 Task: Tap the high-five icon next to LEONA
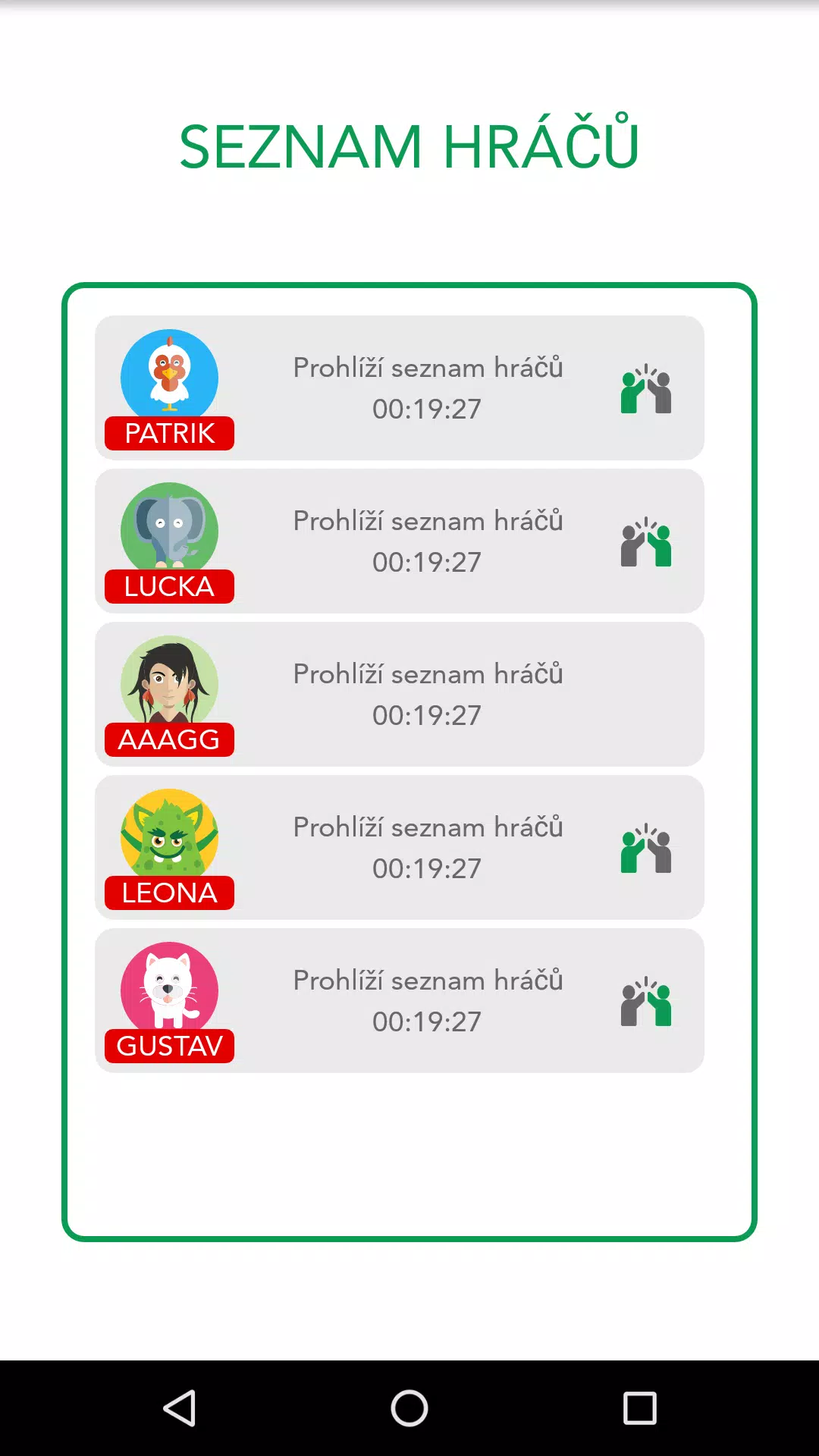point(646,849)
